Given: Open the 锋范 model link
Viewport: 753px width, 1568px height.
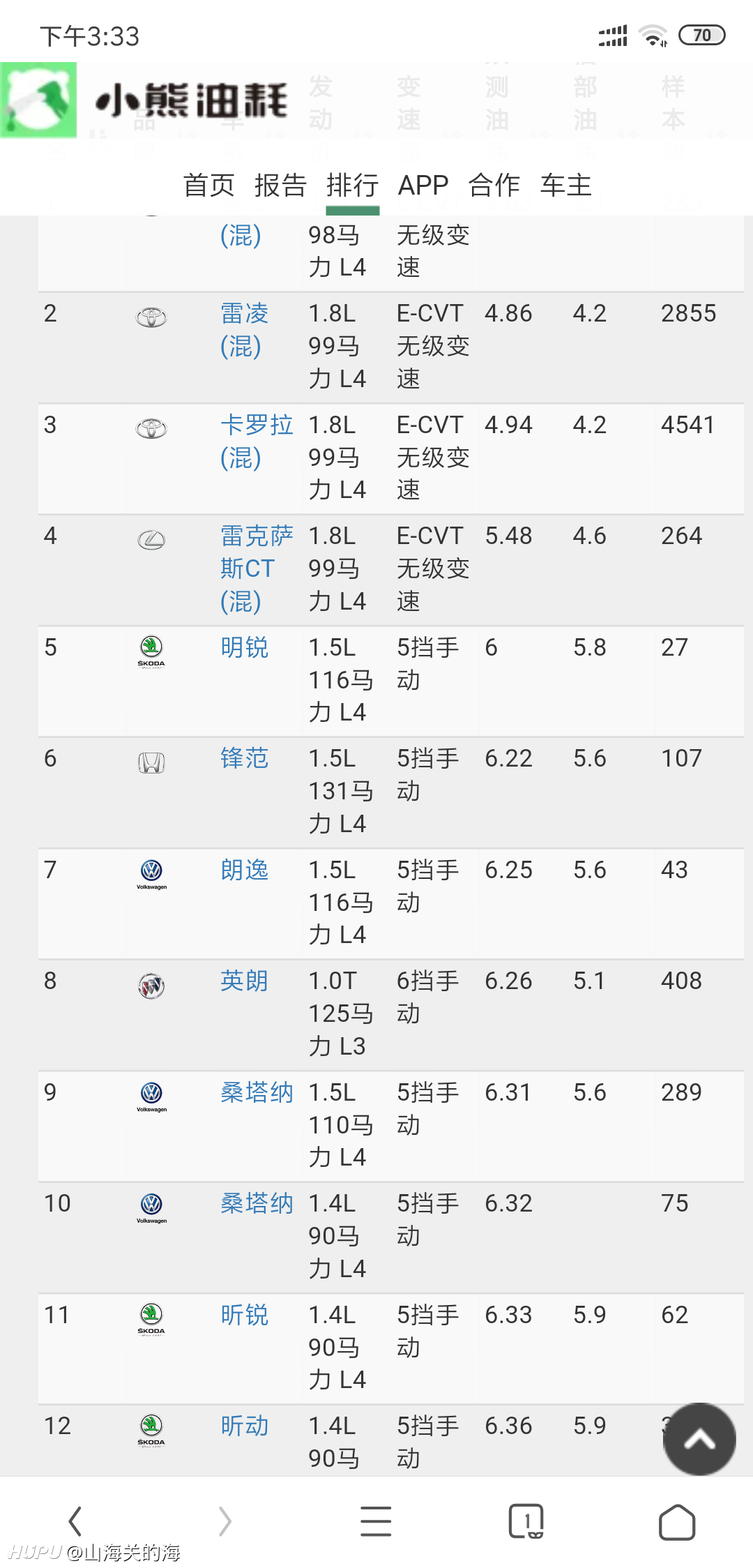Looking at the screenshot, I should [x=245, y=758].
